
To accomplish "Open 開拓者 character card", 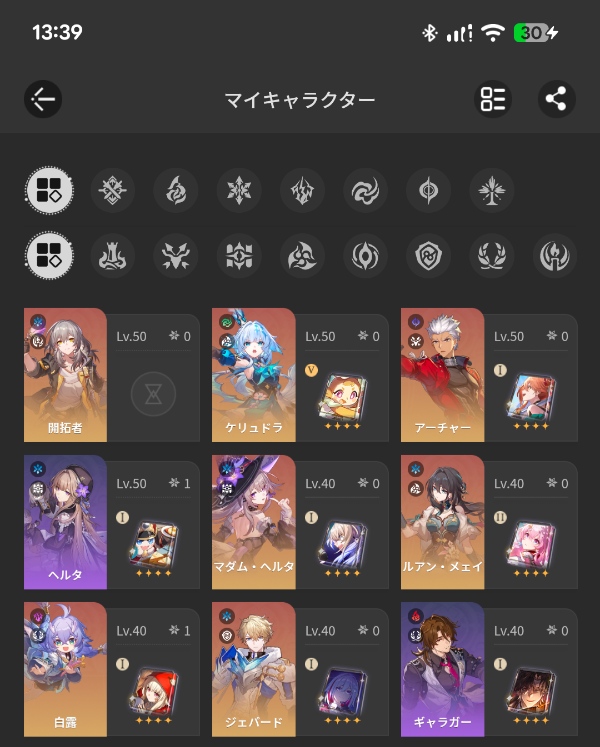I will pos(112,375).
